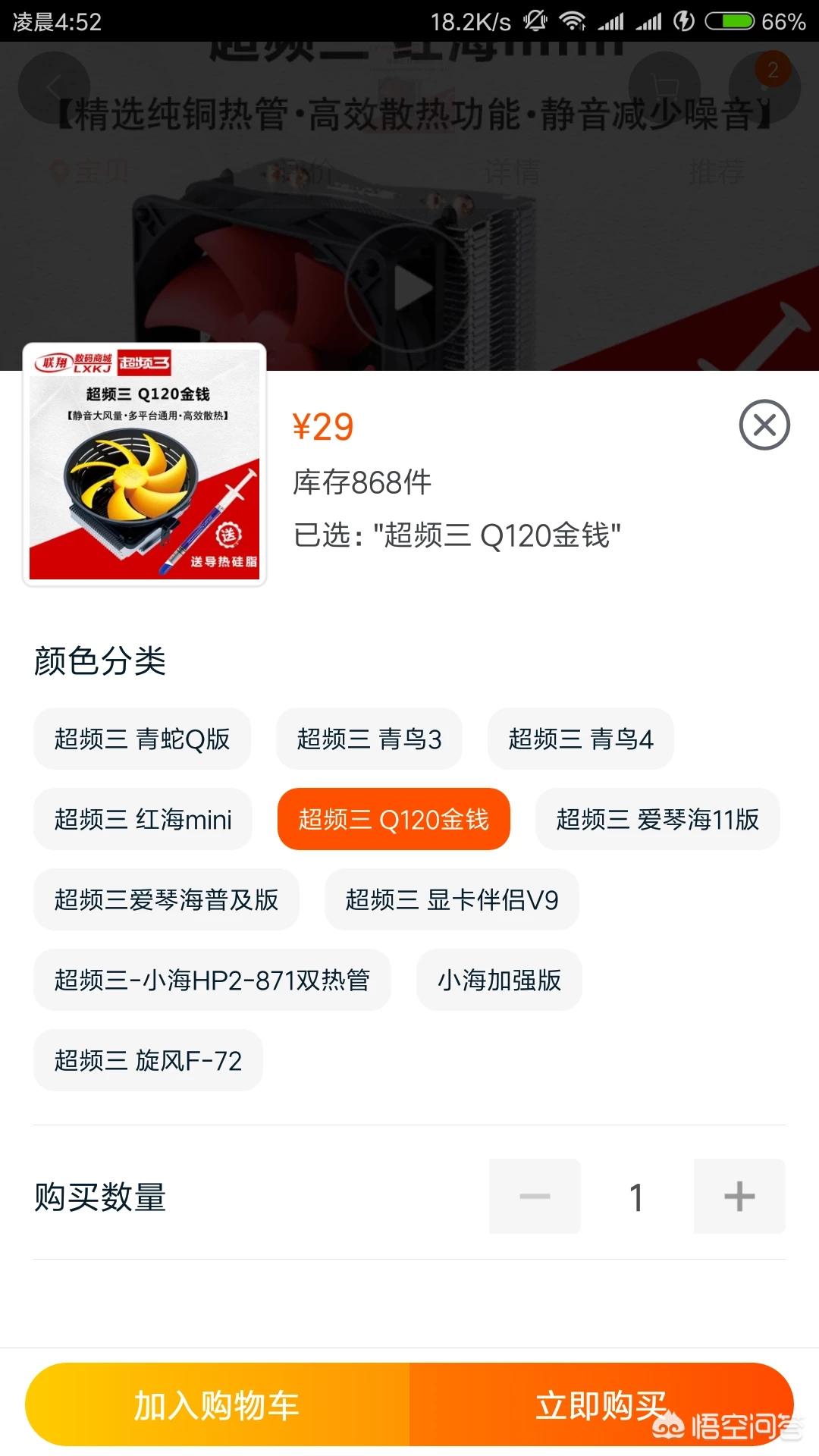Enlarge the Q120金钱 product thumbnail

pyautogui.click(x=144, y=464)
